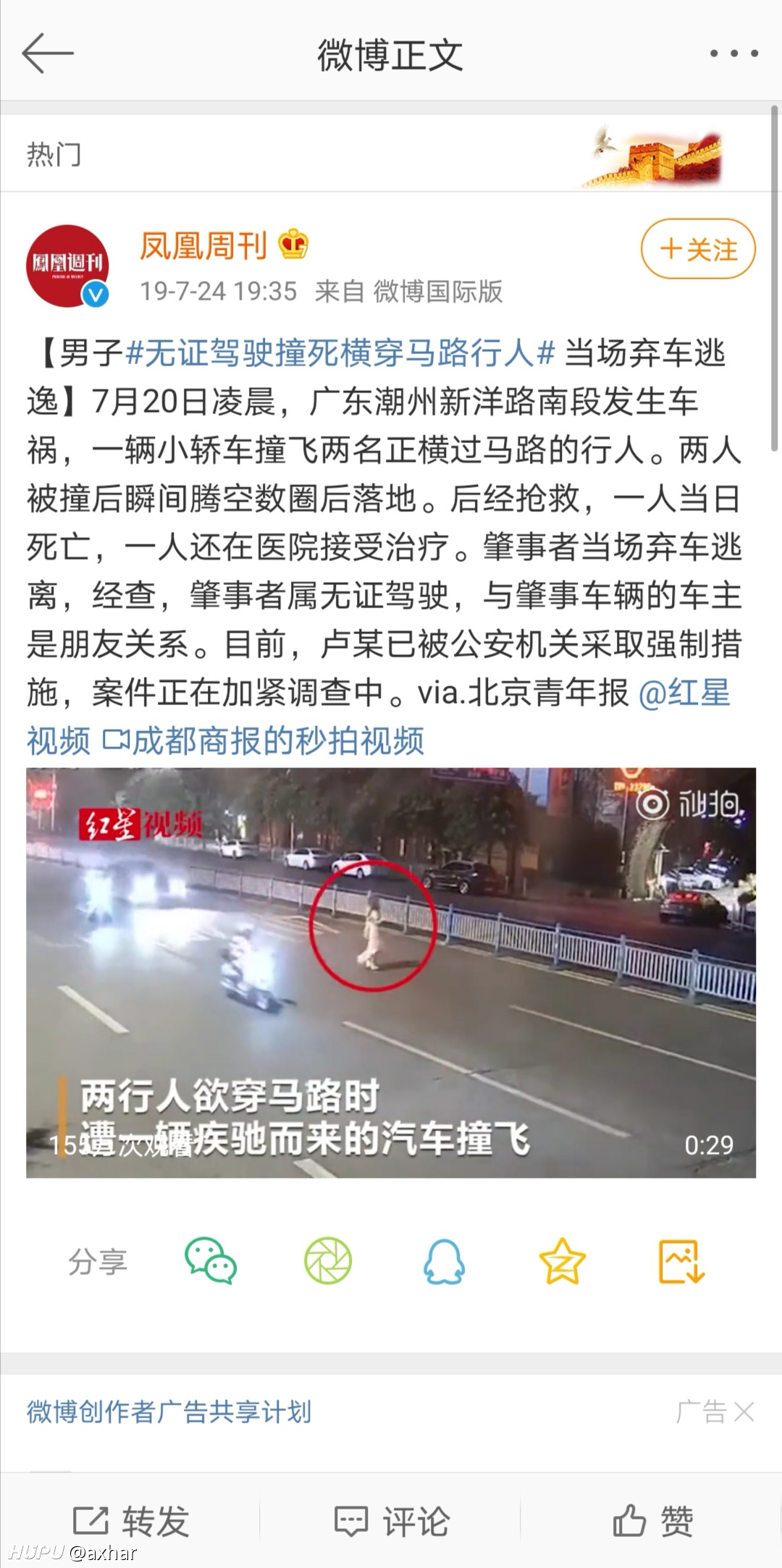Open the 成都商报的秒拍视频 link
The image size is (782, 1568).
pyautogui.click(x=264, y=741)
